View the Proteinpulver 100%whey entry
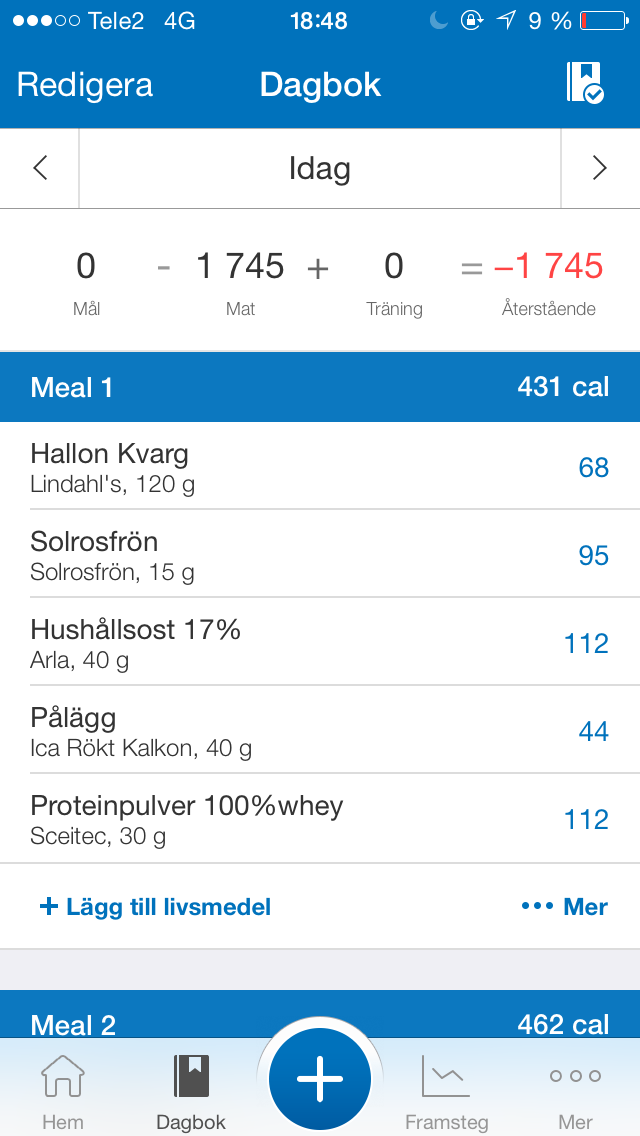This screenshot has height=1136, width=640. pos(320,819)
